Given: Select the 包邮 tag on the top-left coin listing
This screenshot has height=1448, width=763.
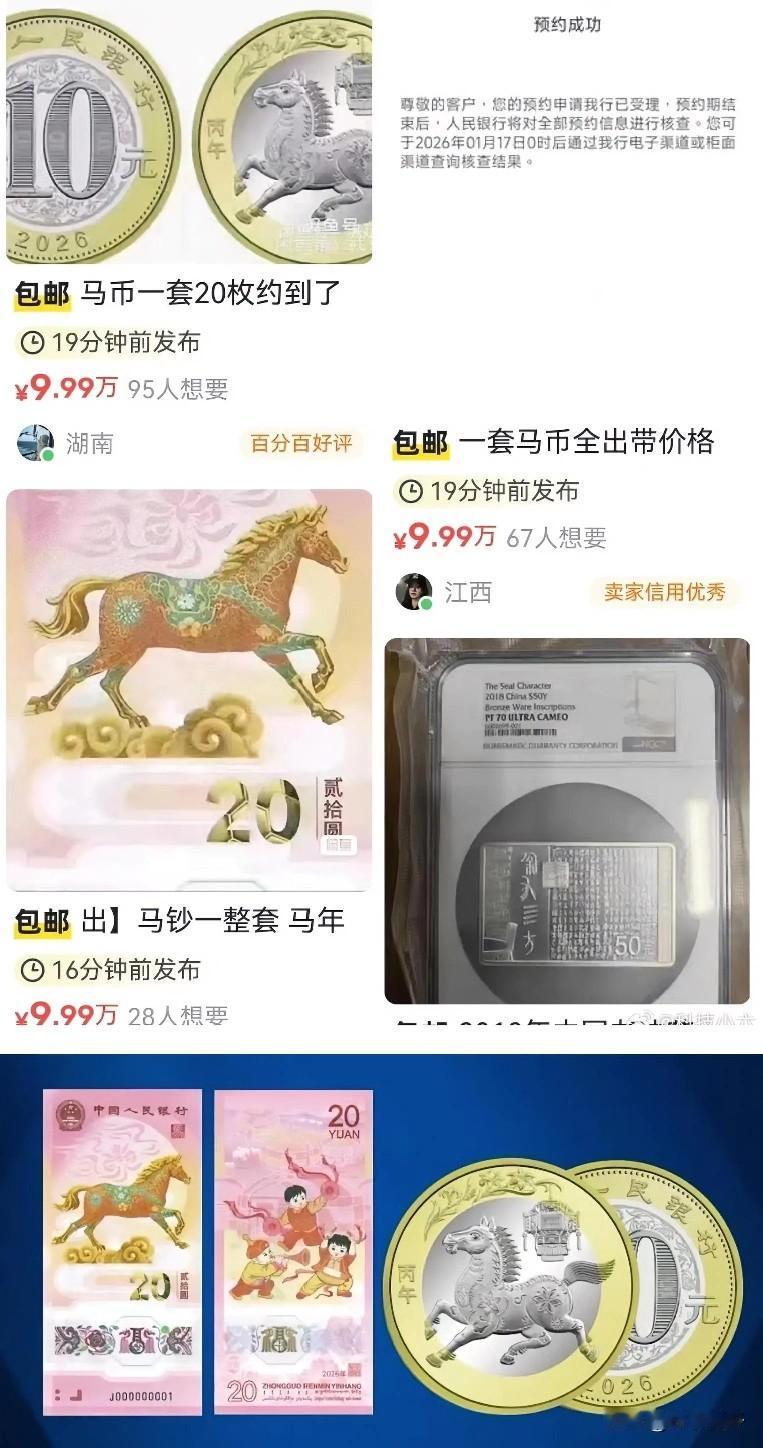Looking at the screenshot, I should tap(41, 293).
